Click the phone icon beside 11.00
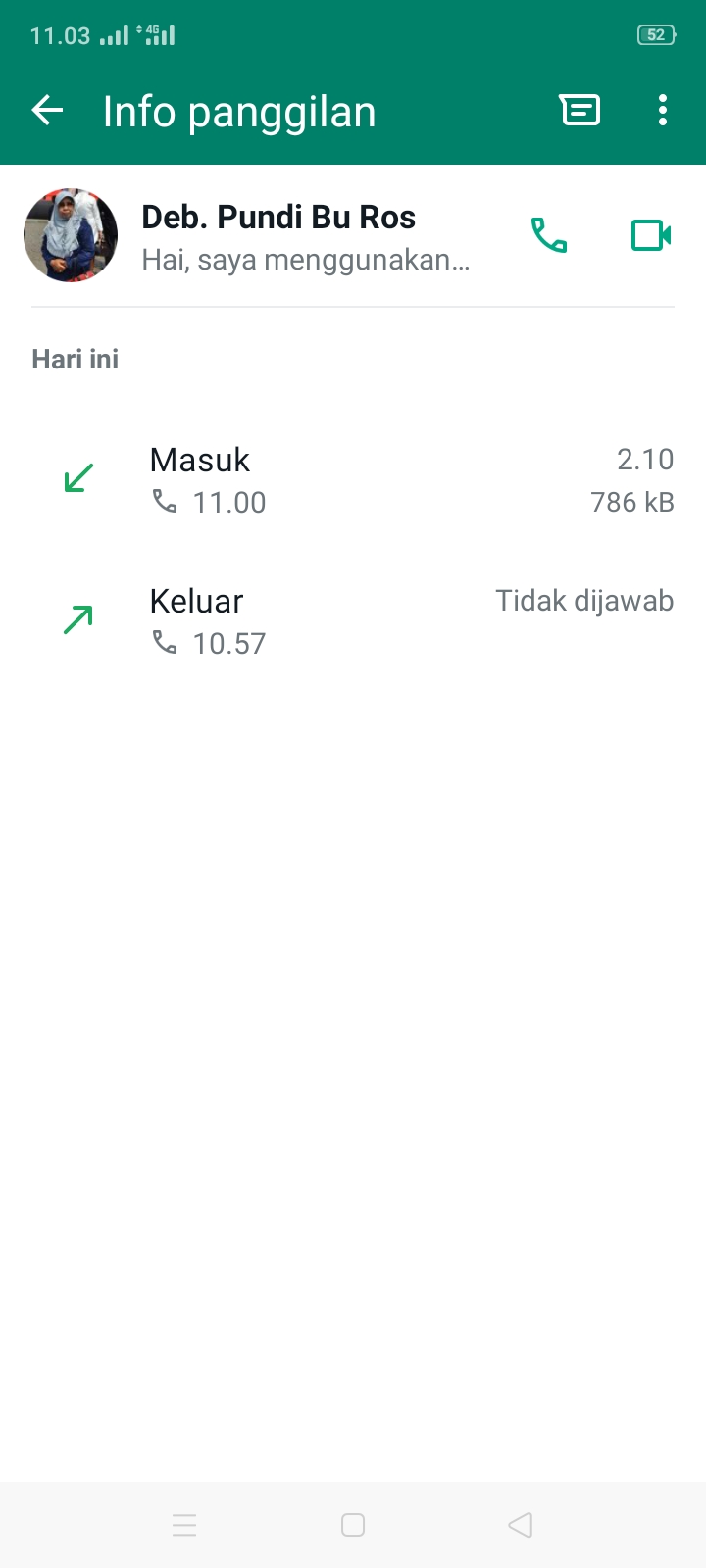 coord(165,502)
